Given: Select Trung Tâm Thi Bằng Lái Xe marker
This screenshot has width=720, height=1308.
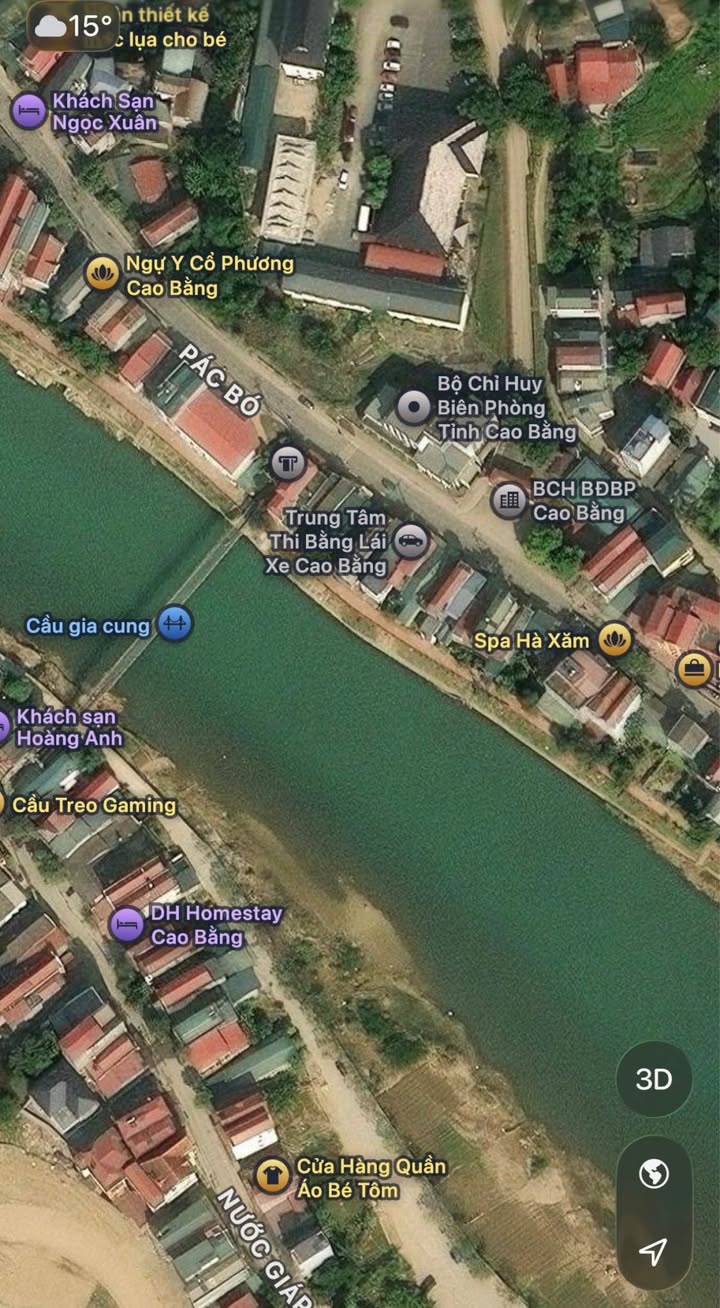Looking at the screenshot, I should tap(409, 541).
